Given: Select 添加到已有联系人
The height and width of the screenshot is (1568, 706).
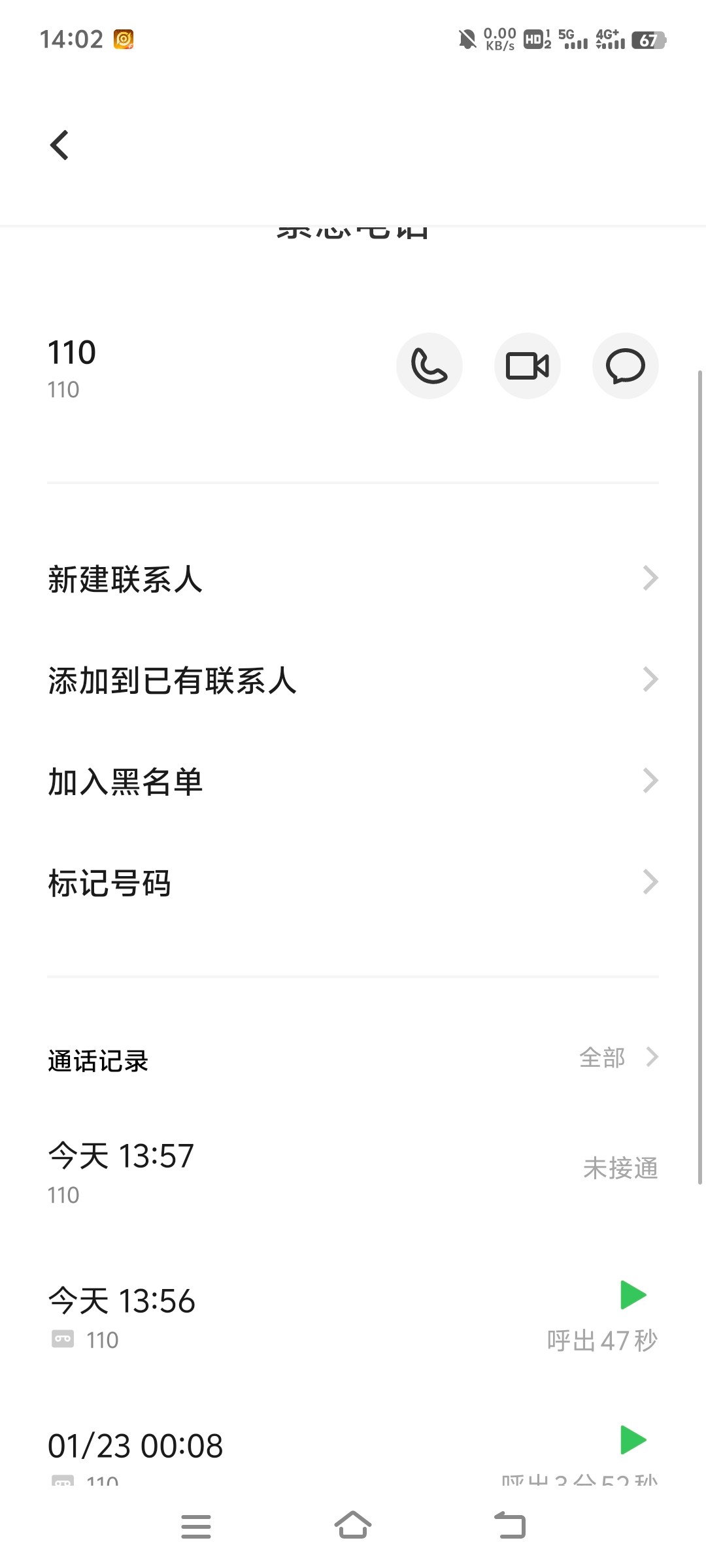Looking at the screenshot, I should pyautogui.click(x=353, y=680).
